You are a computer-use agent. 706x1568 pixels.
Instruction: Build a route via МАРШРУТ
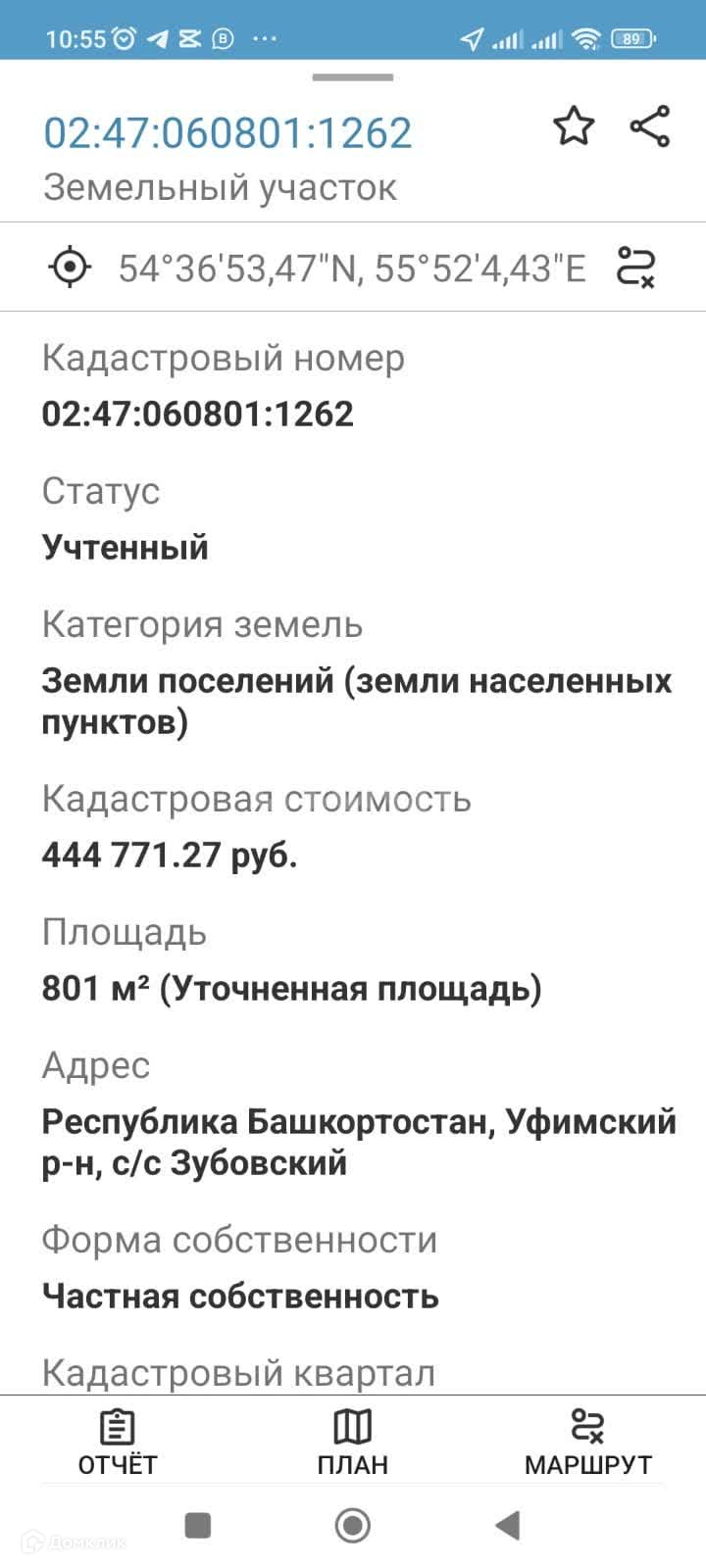click(587, 1442)
